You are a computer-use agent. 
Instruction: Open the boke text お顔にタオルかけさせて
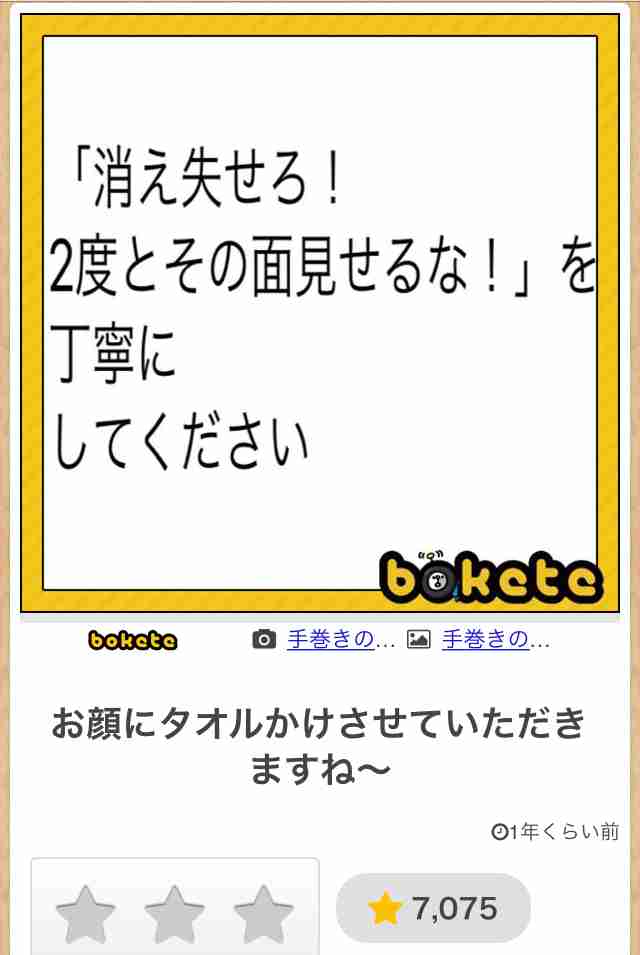click(320, 746)
